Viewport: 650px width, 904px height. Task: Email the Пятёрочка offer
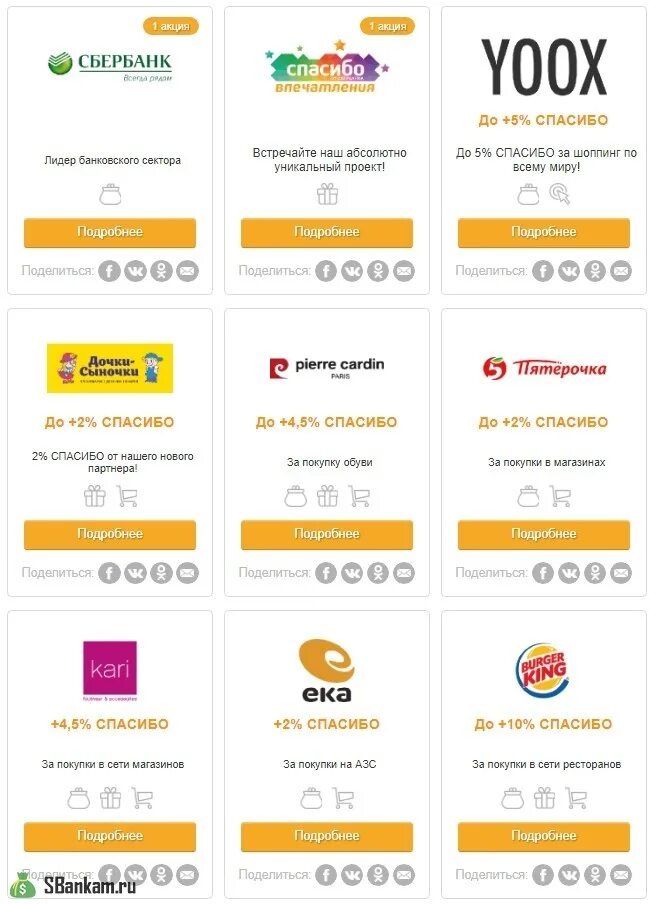tap(621, 573)
